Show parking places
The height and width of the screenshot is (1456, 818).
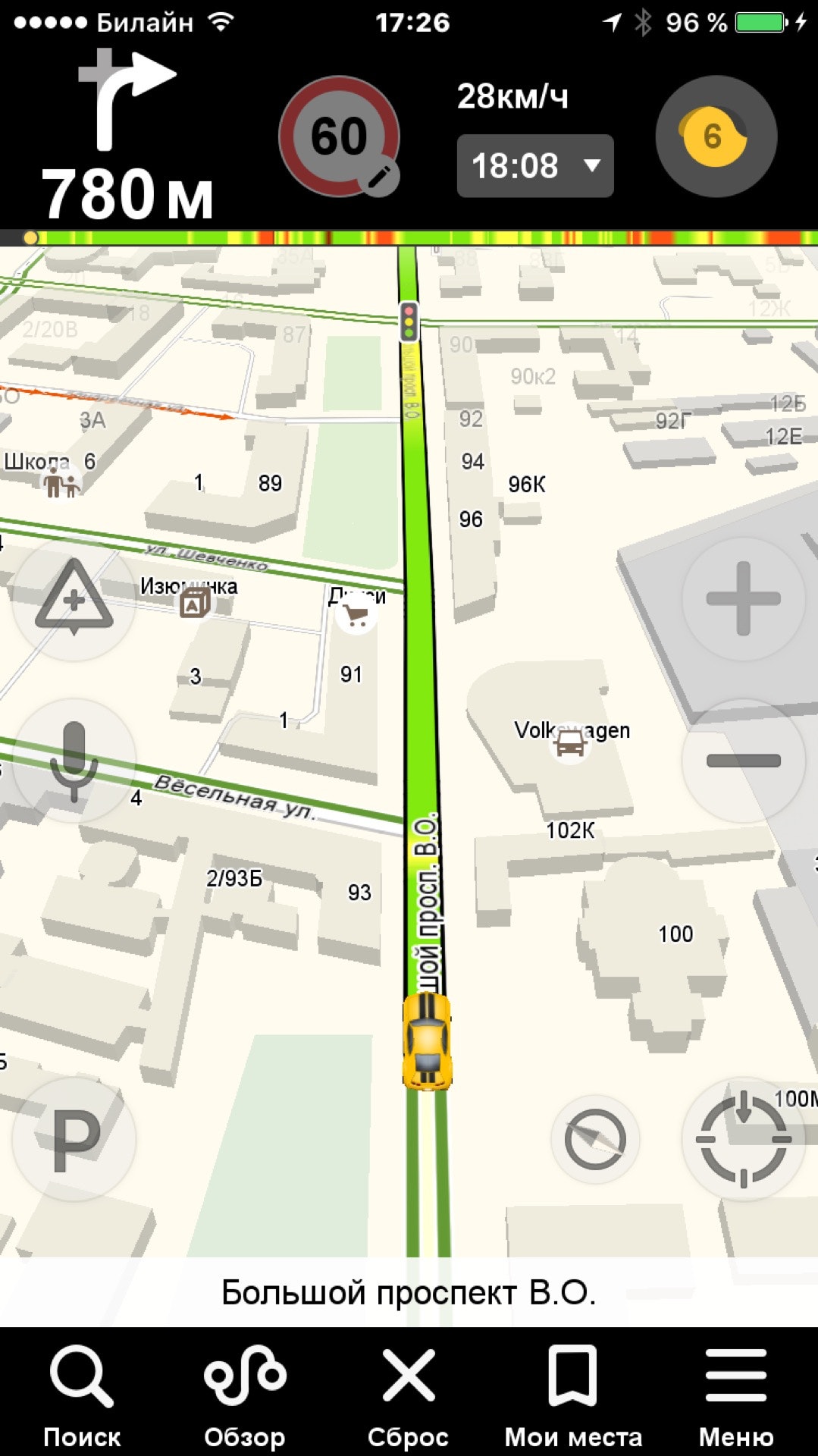coord(74,1139)
